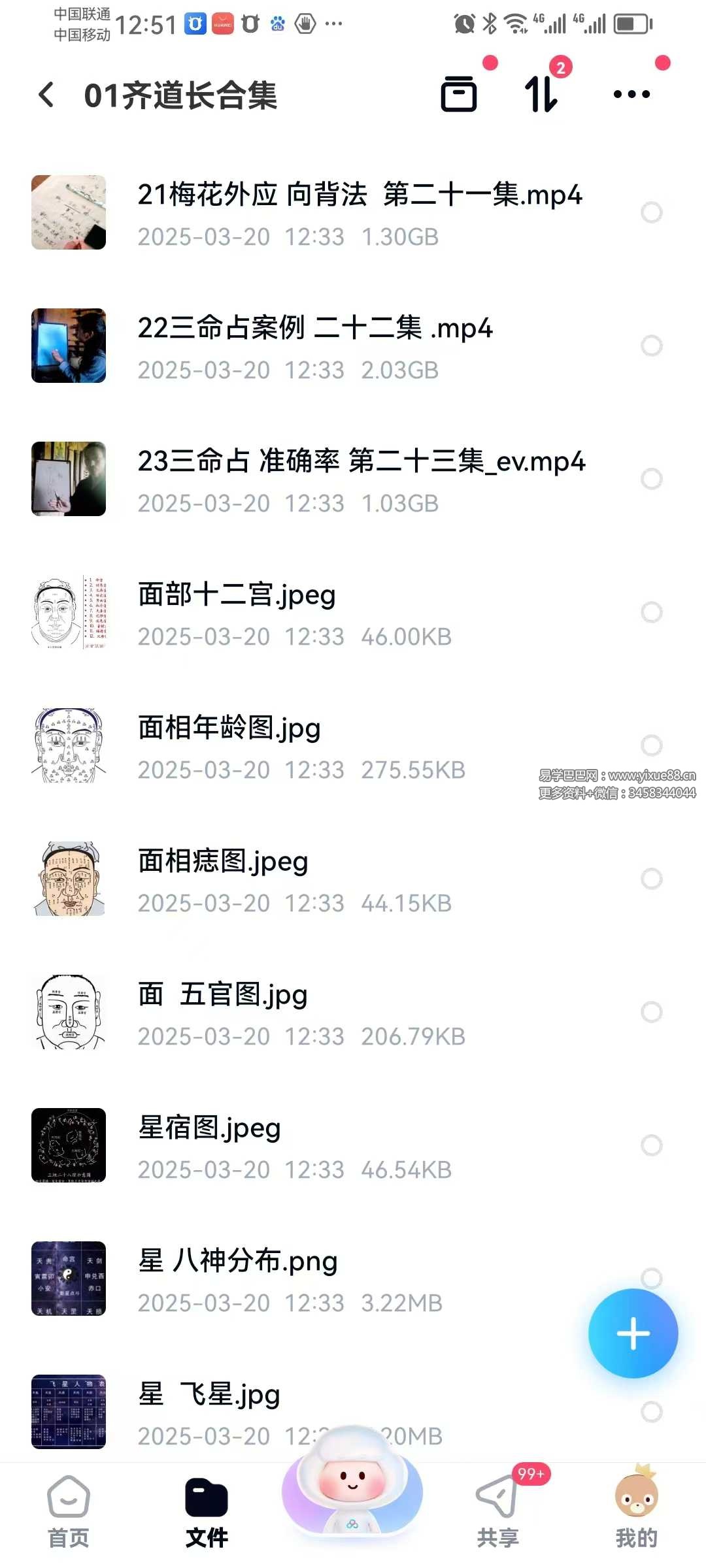Open the box icon in the top bar

point(458,94)
